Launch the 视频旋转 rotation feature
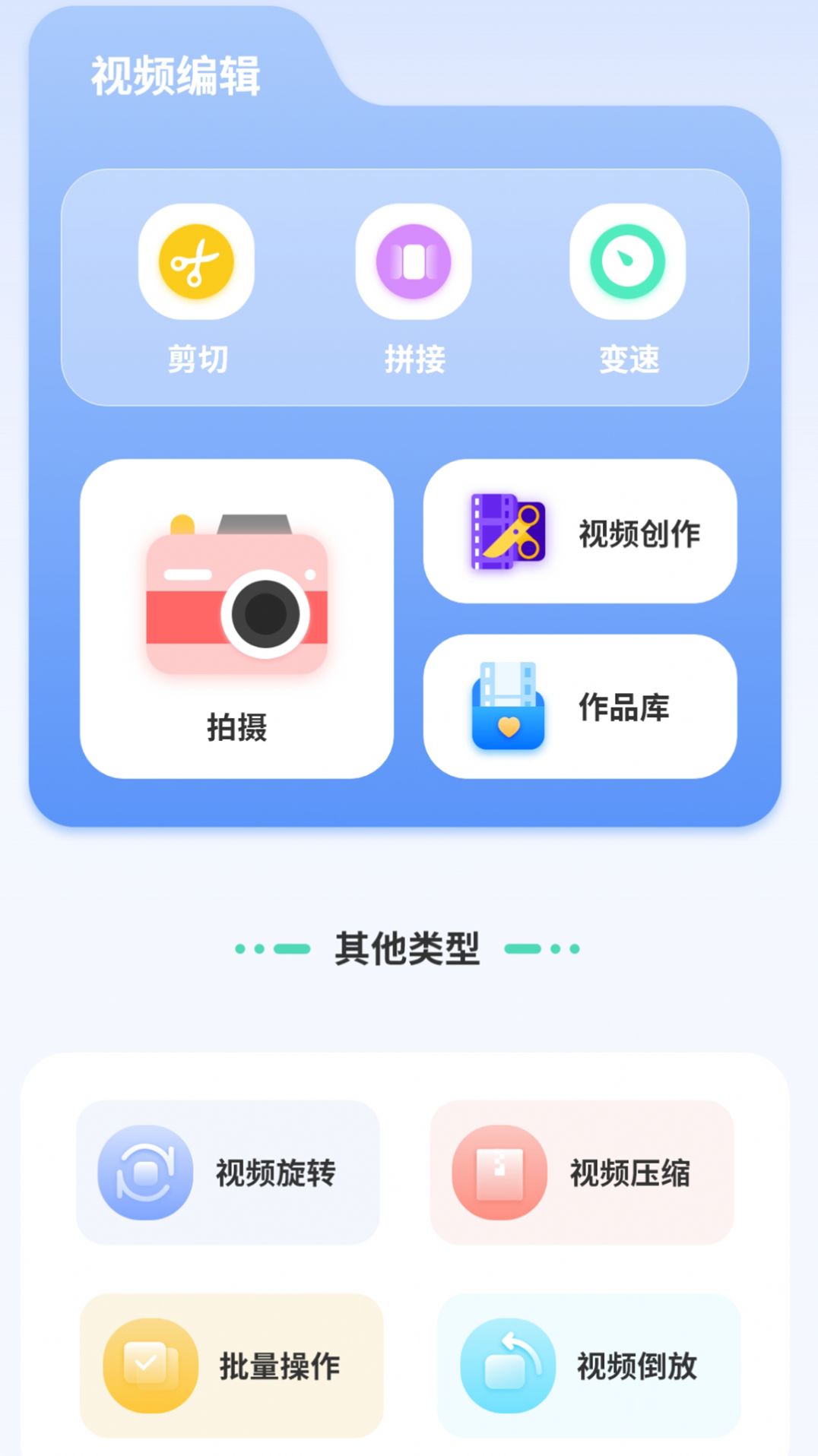 [x=228, y=1174]
